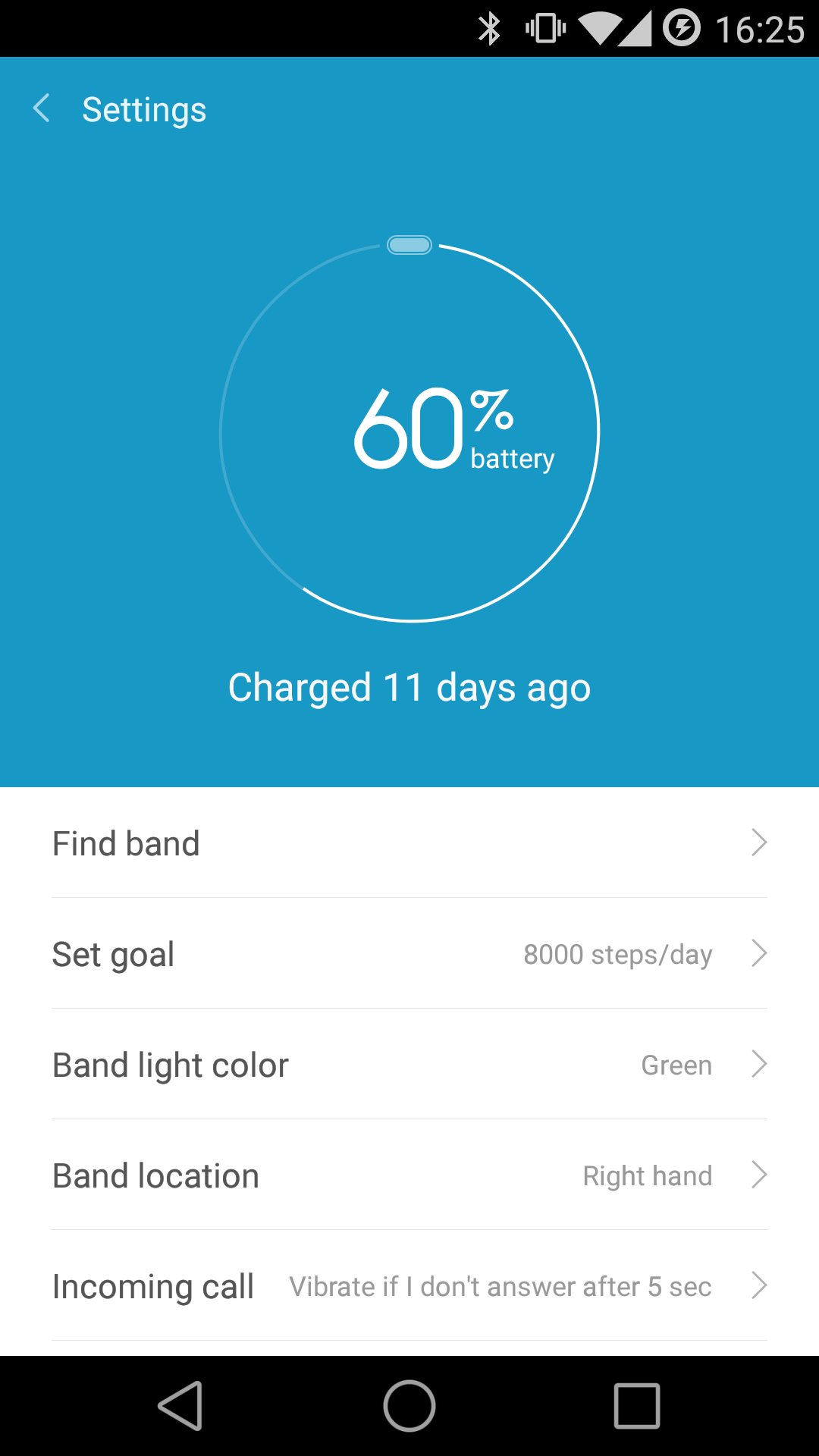
Task: Open Incoming call vibration settings
Action: pos(409,1285)
